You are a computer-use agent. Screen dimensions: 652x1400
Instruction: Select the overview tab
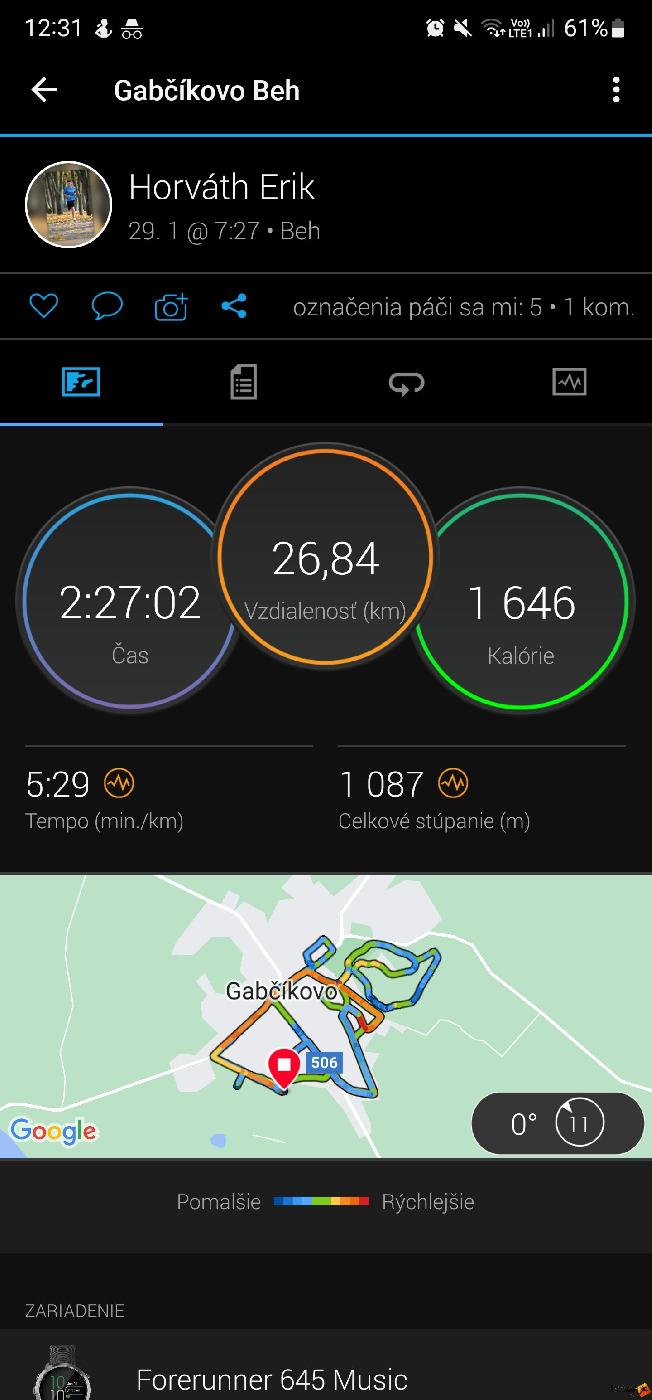click(81, 382)
